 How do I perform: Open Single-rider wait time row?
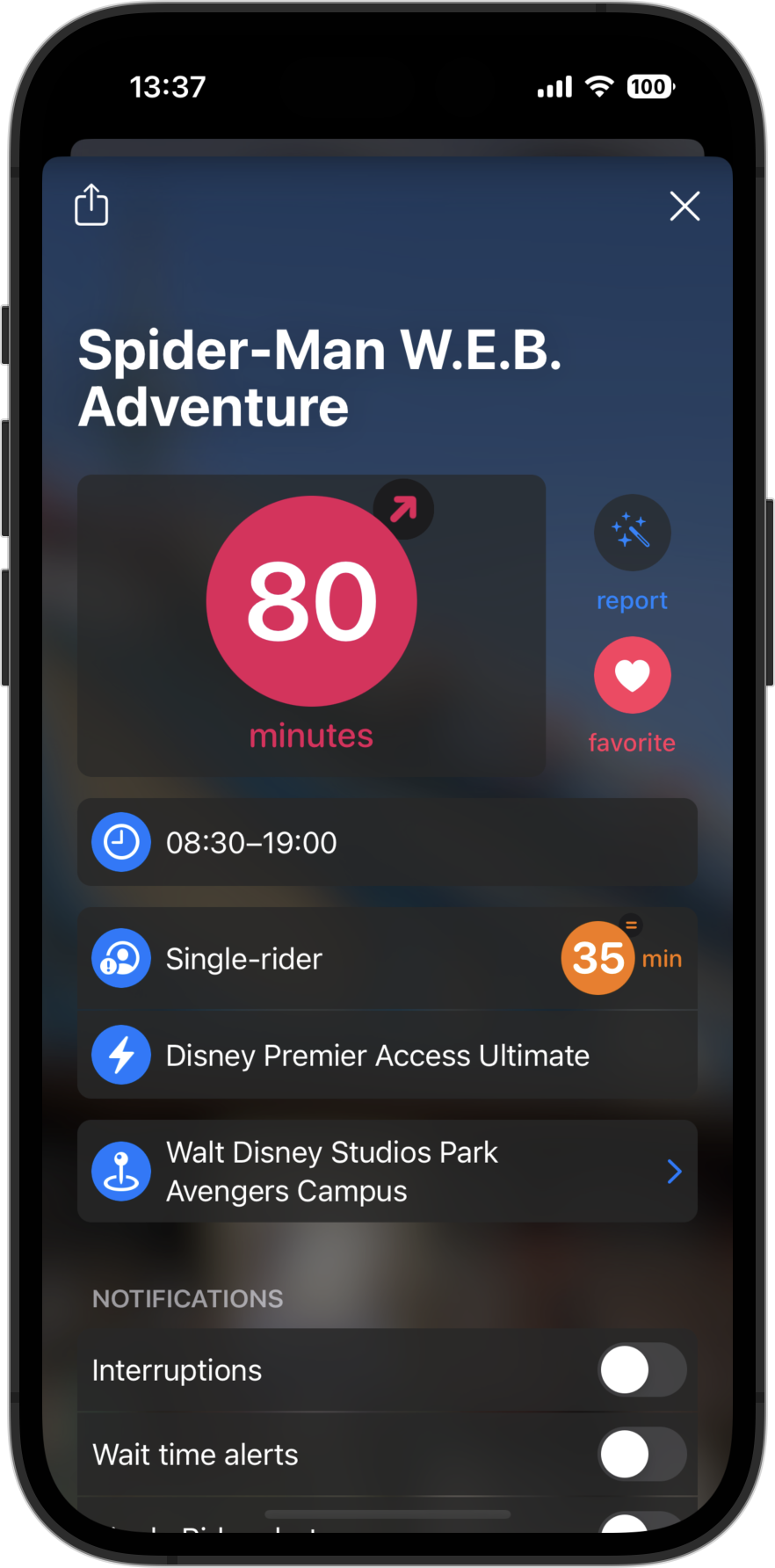[387, 958]
